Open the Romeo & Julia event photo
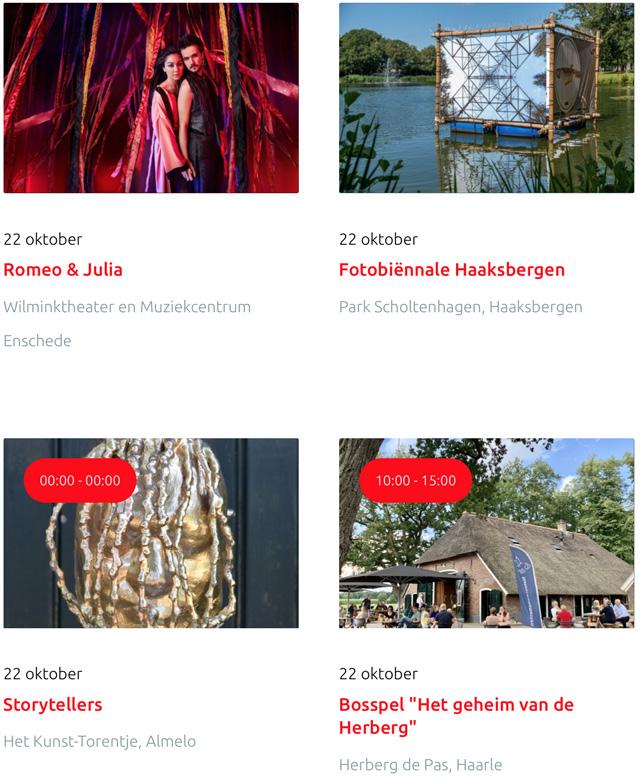The height and width of the screenshot is (782, 642). (x=151, y=98)
